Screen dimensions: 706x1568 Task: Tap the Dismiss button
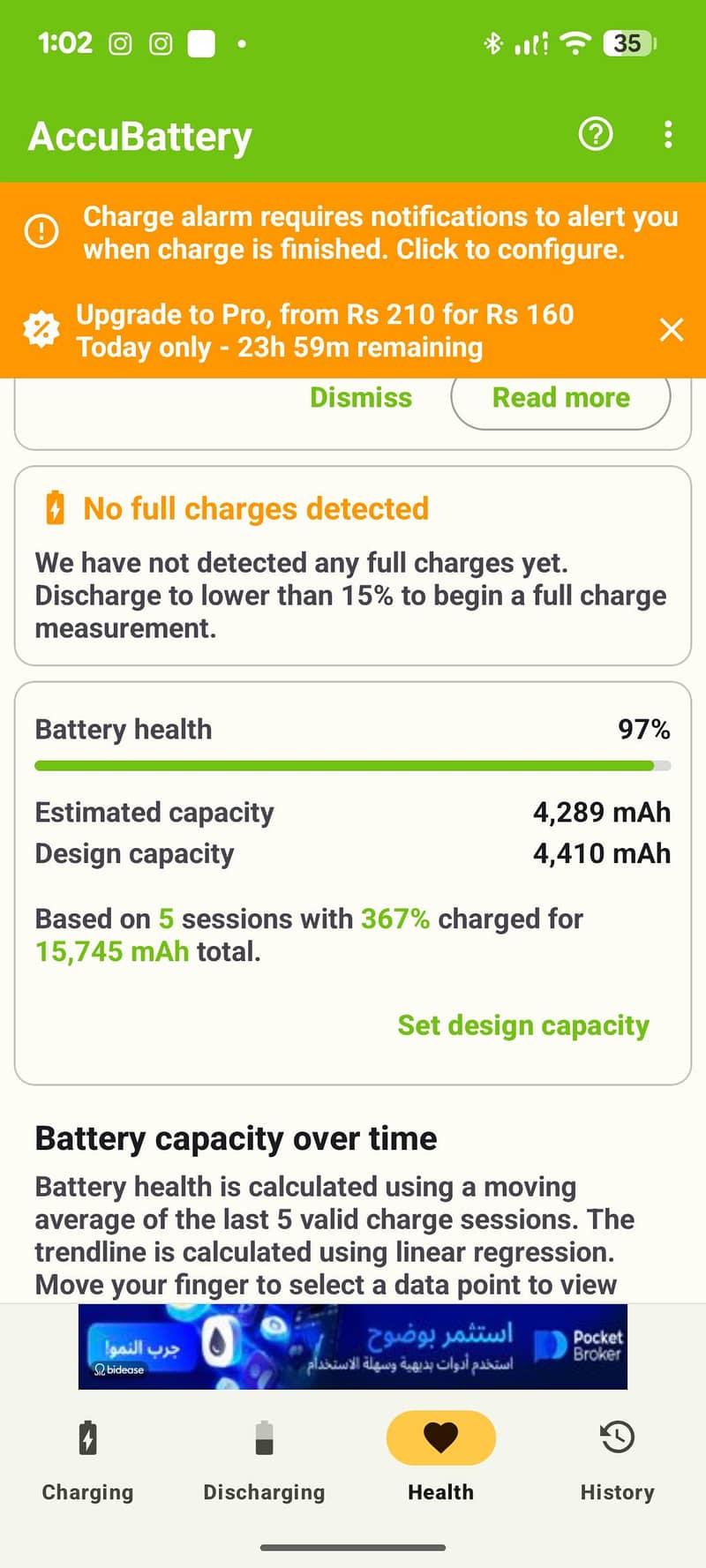coord(360,398)
